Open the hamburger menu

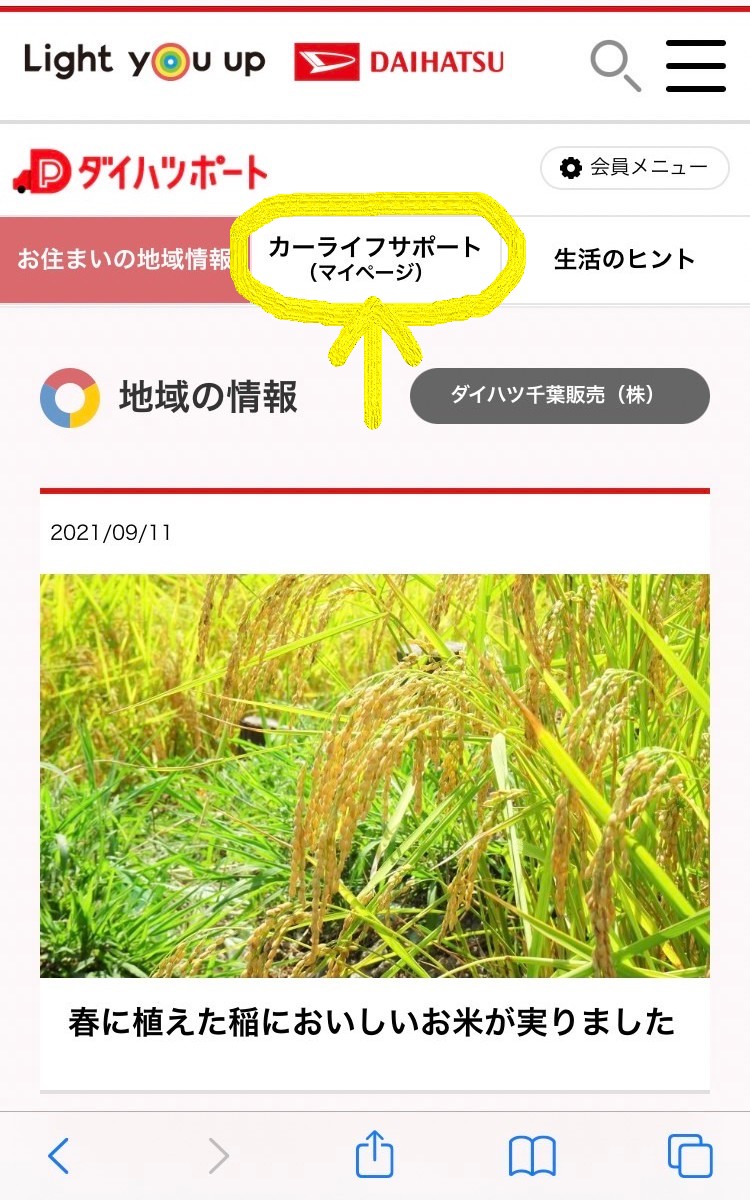pos(696,65)
